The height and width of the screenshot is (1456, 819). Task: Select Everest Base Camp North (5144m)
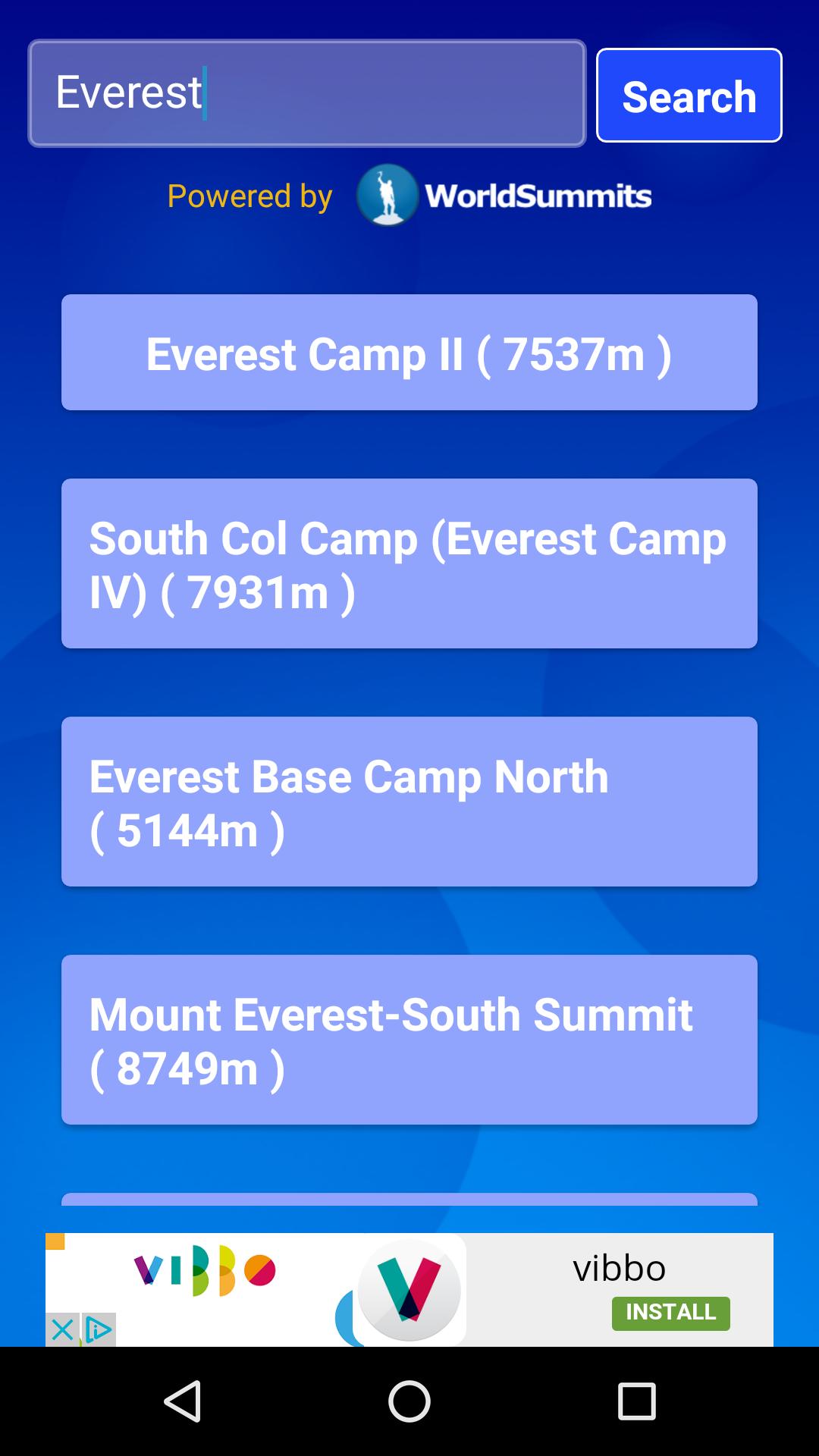coord(409,802)
